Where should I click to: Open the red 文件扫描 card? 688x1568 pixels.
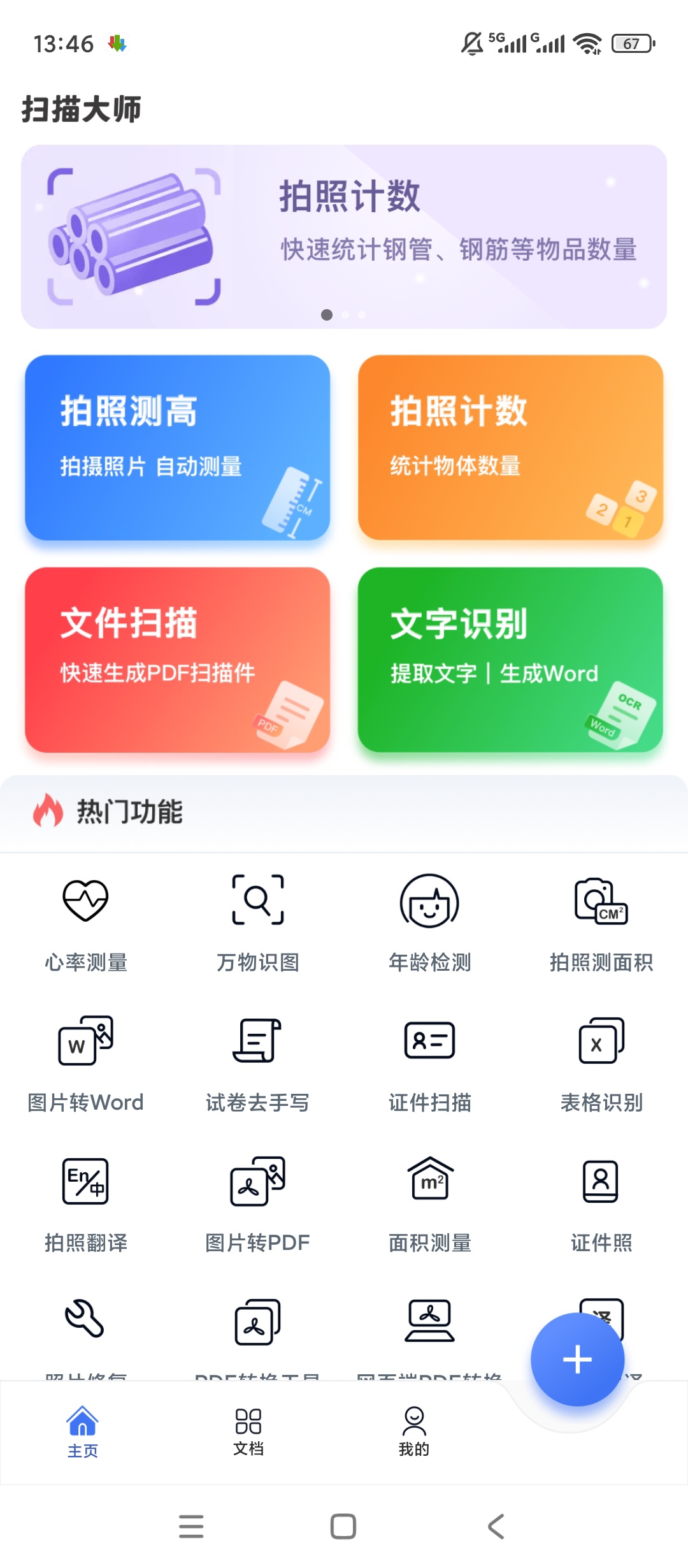[x=178, y=660]
